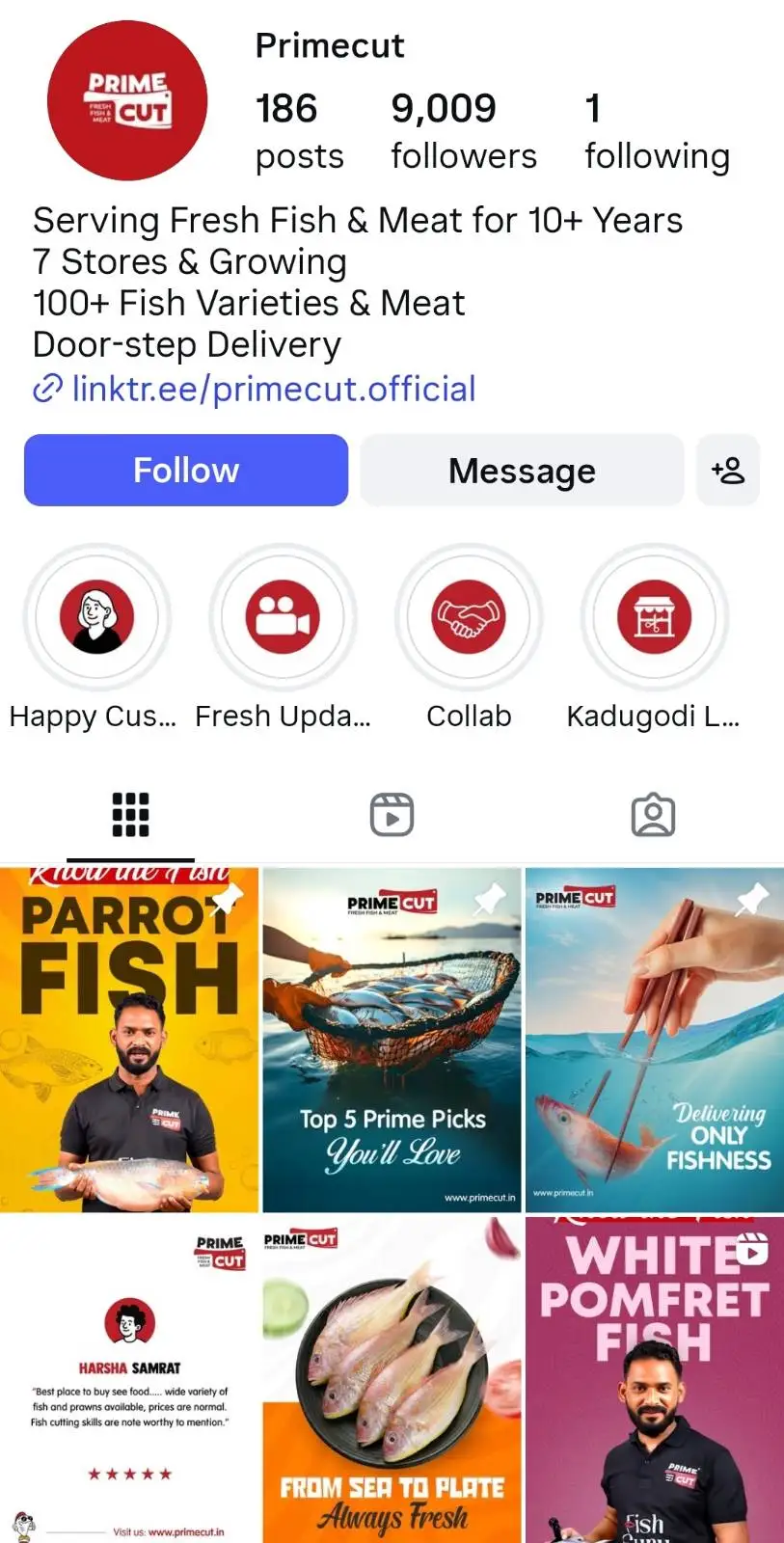Image resolution: width=784 pixels, height=1543 pixels.
Task: Switch to the posts grid tab
Action: pos(130,815)
